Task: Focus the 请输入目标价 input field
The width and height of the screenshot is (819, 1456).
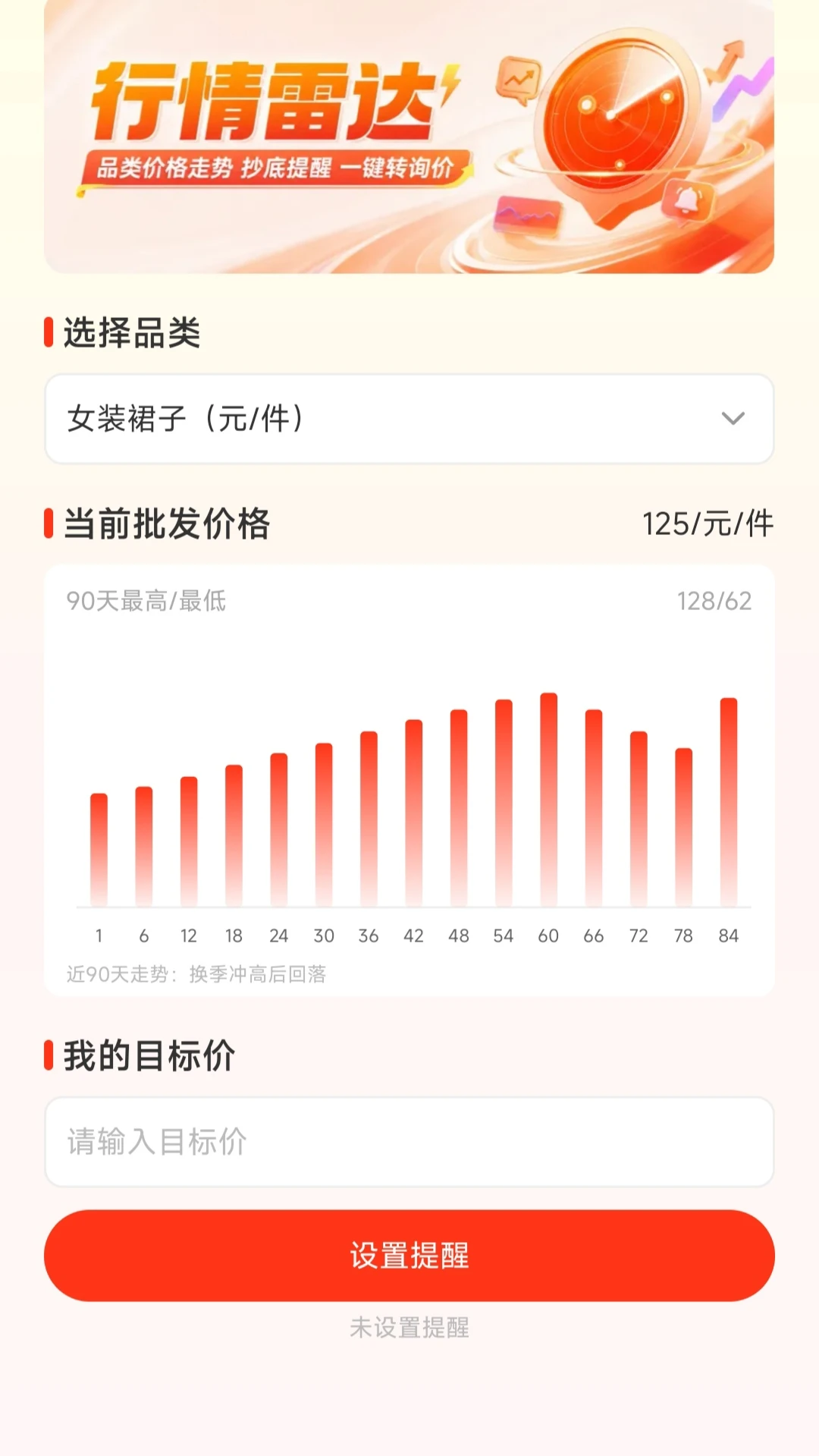Action: 409,1142
